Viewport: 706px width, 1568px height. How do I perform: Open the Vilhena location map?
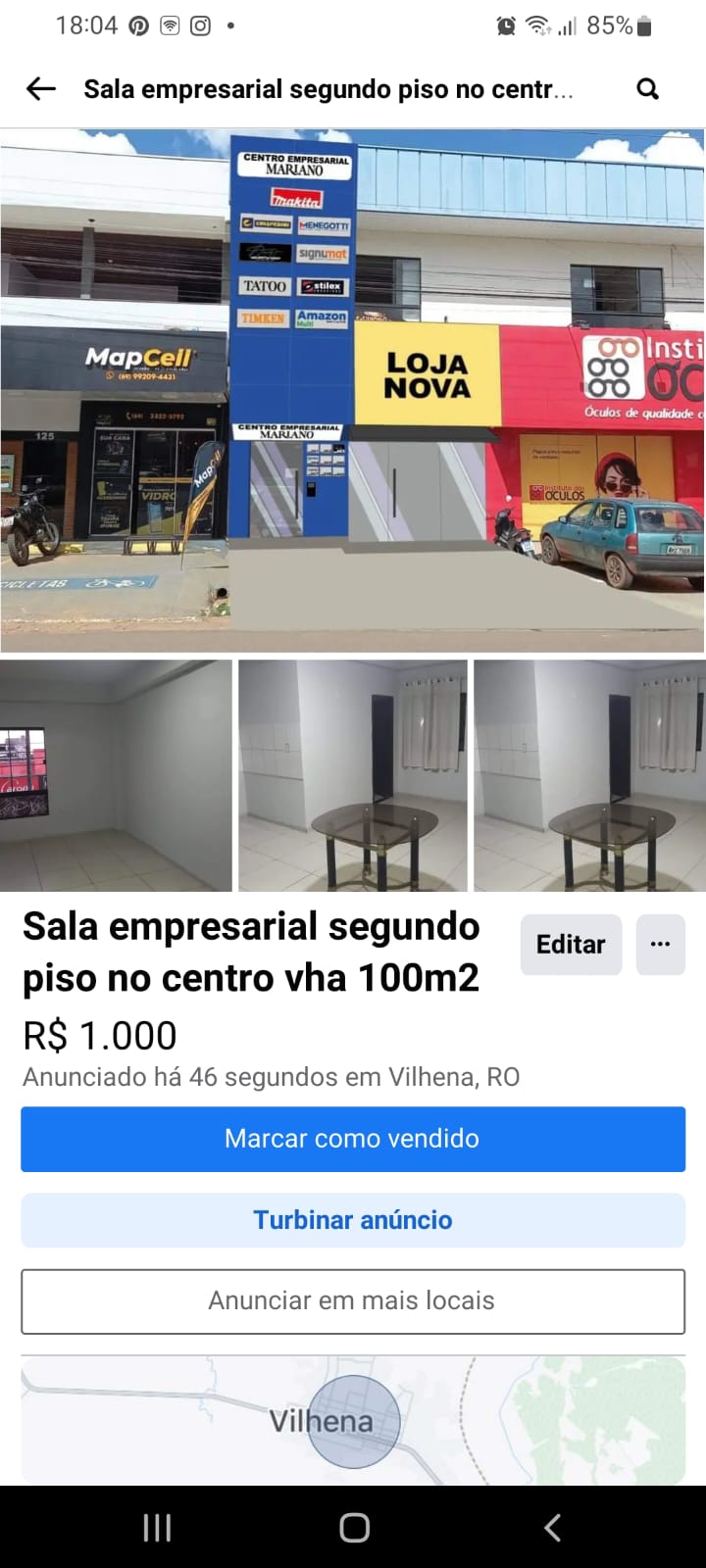[x=353, y=1421]
